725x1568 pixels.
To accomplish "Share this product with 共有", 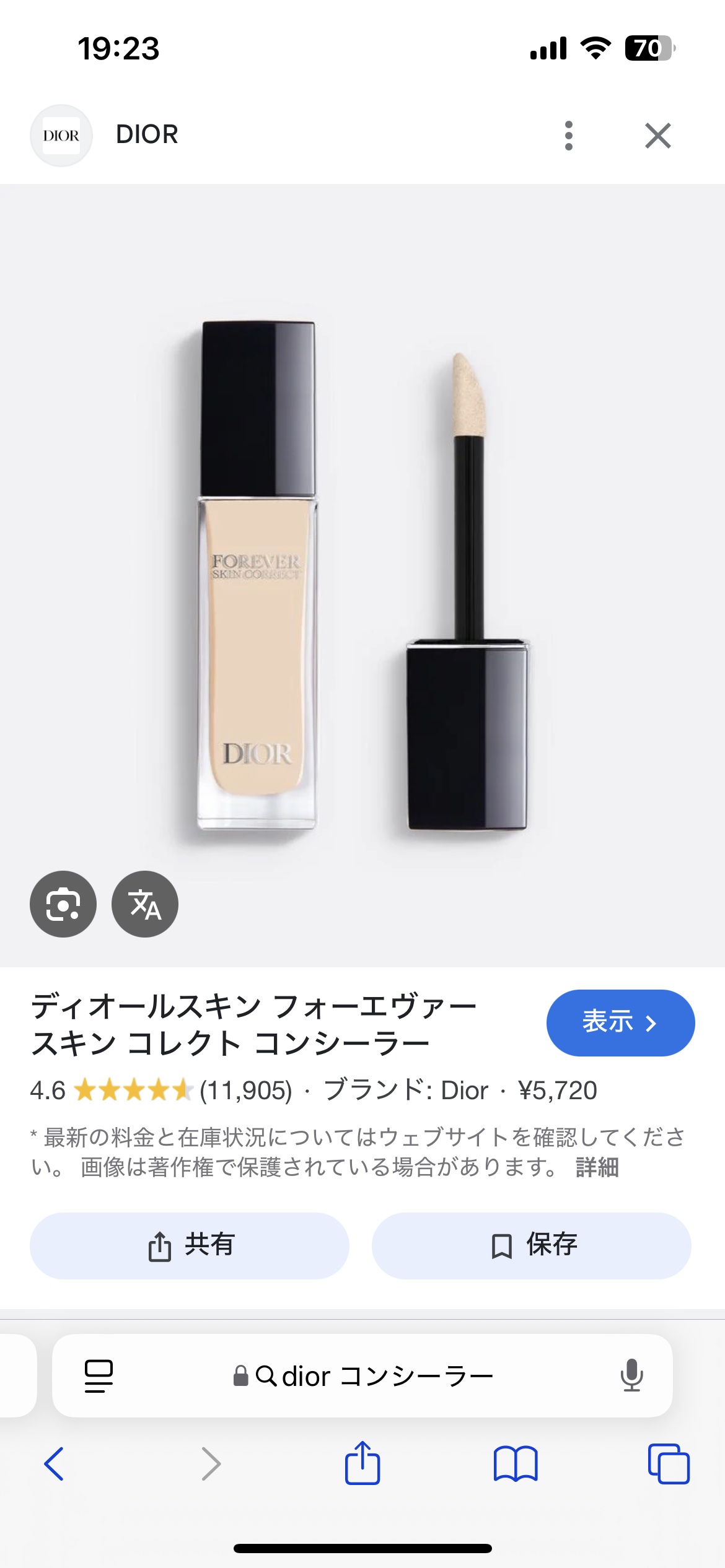I will (x=190, y=1245).
